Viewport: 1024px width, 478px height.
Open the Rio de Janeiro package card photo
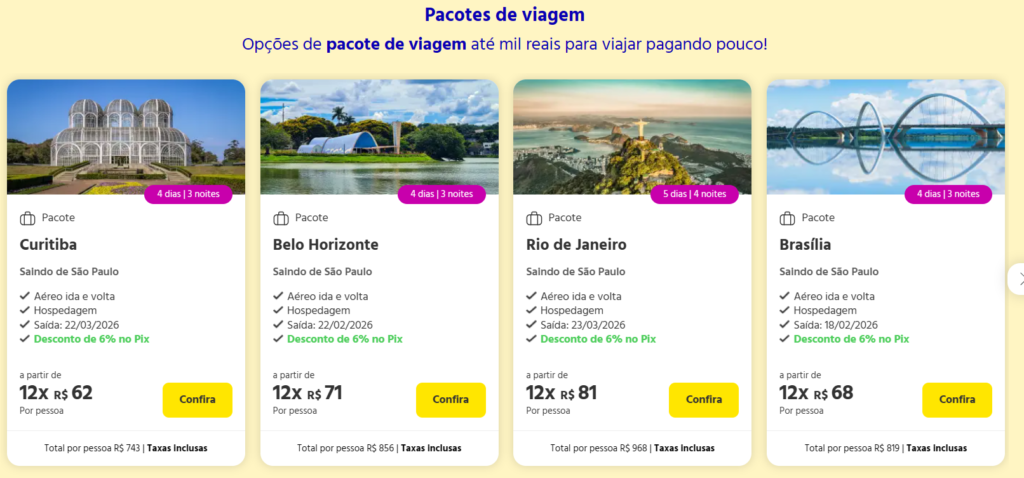[x=632, y=135]
